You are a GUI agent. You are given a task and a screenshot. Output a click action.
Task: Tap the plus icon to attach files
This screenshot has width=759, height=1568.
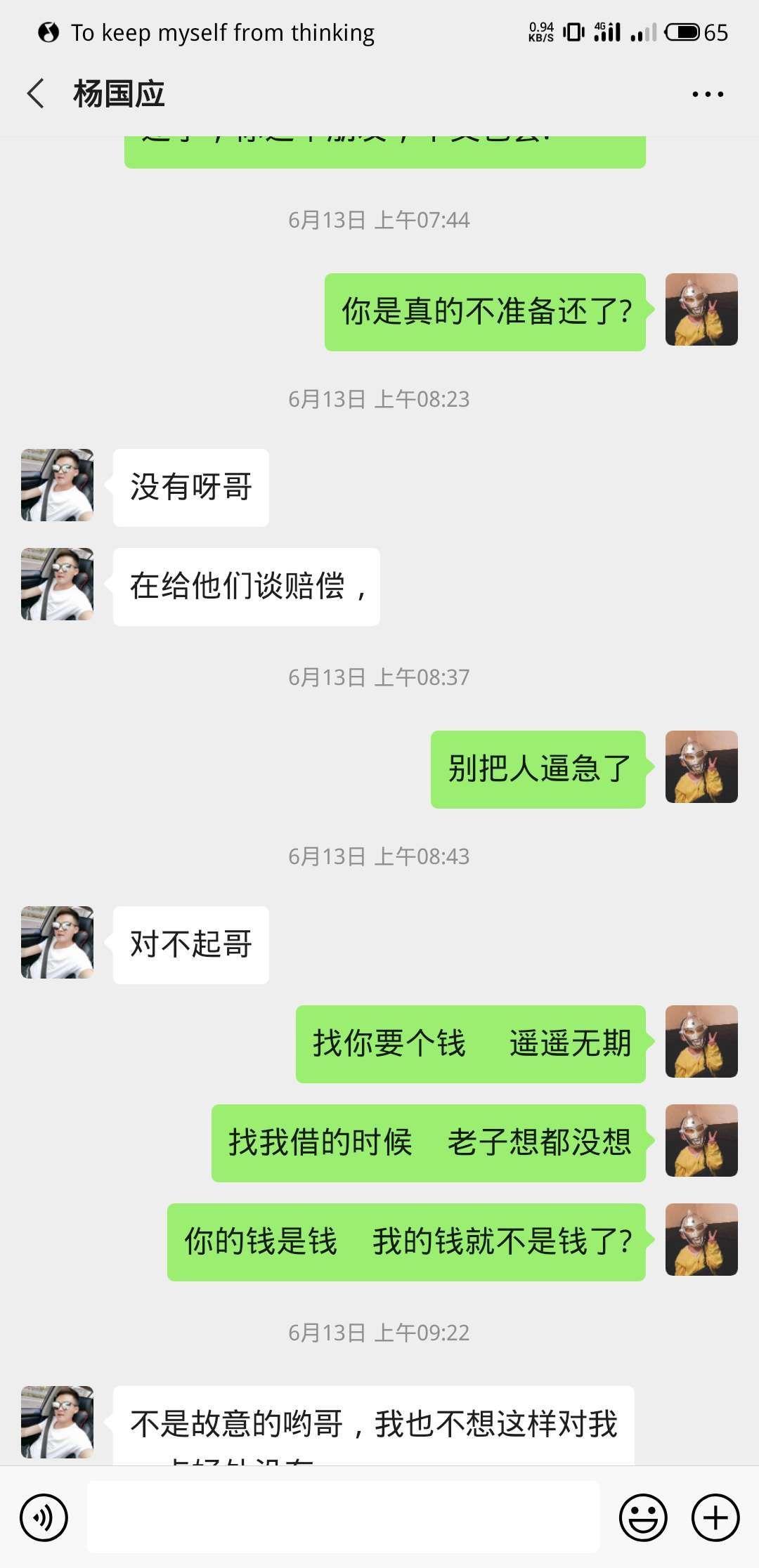715,1517
